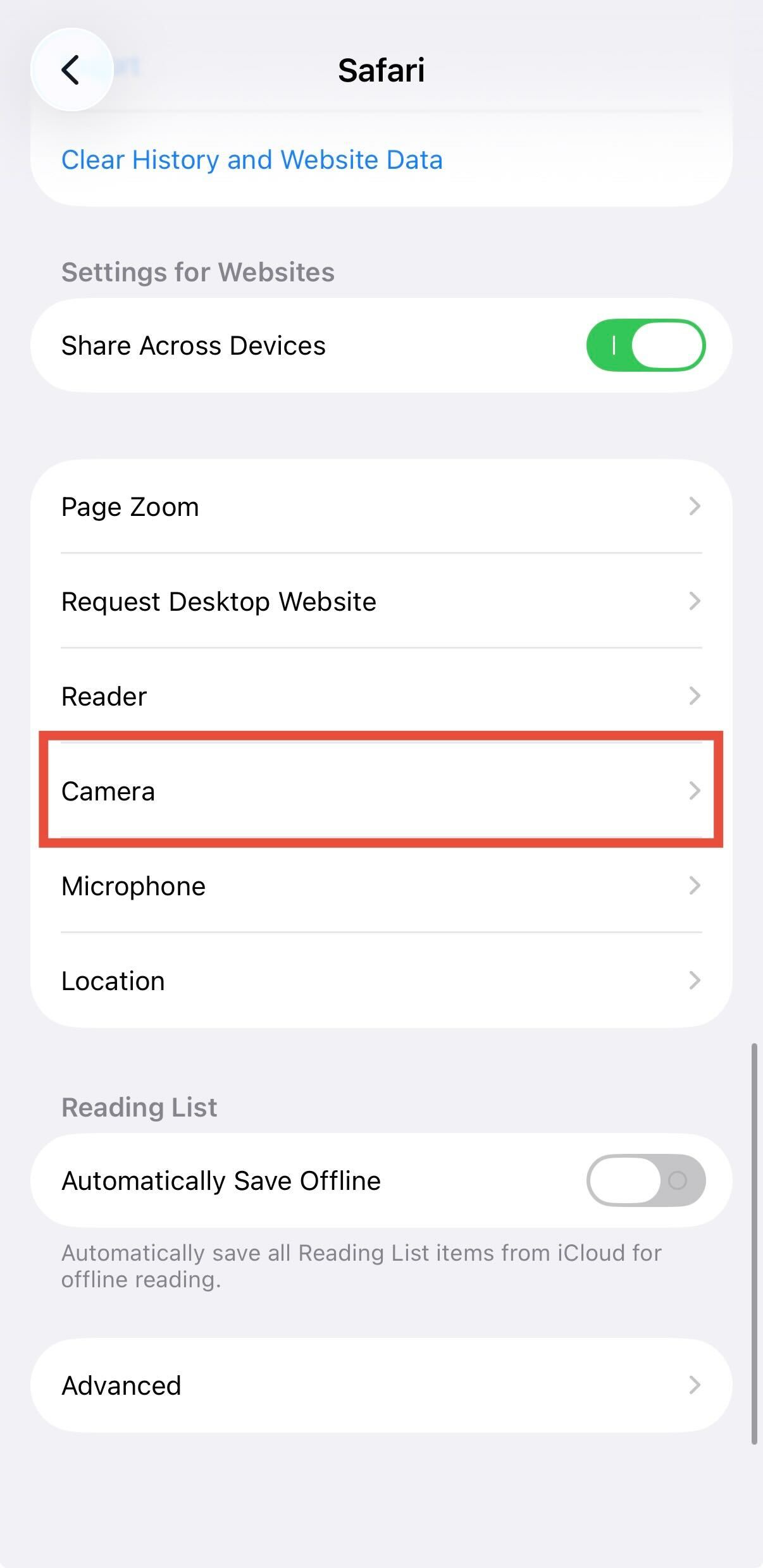This screenshot has height=1568, width=763.
Task: Open Microphone website settings
Action: [x=381, y=886]
